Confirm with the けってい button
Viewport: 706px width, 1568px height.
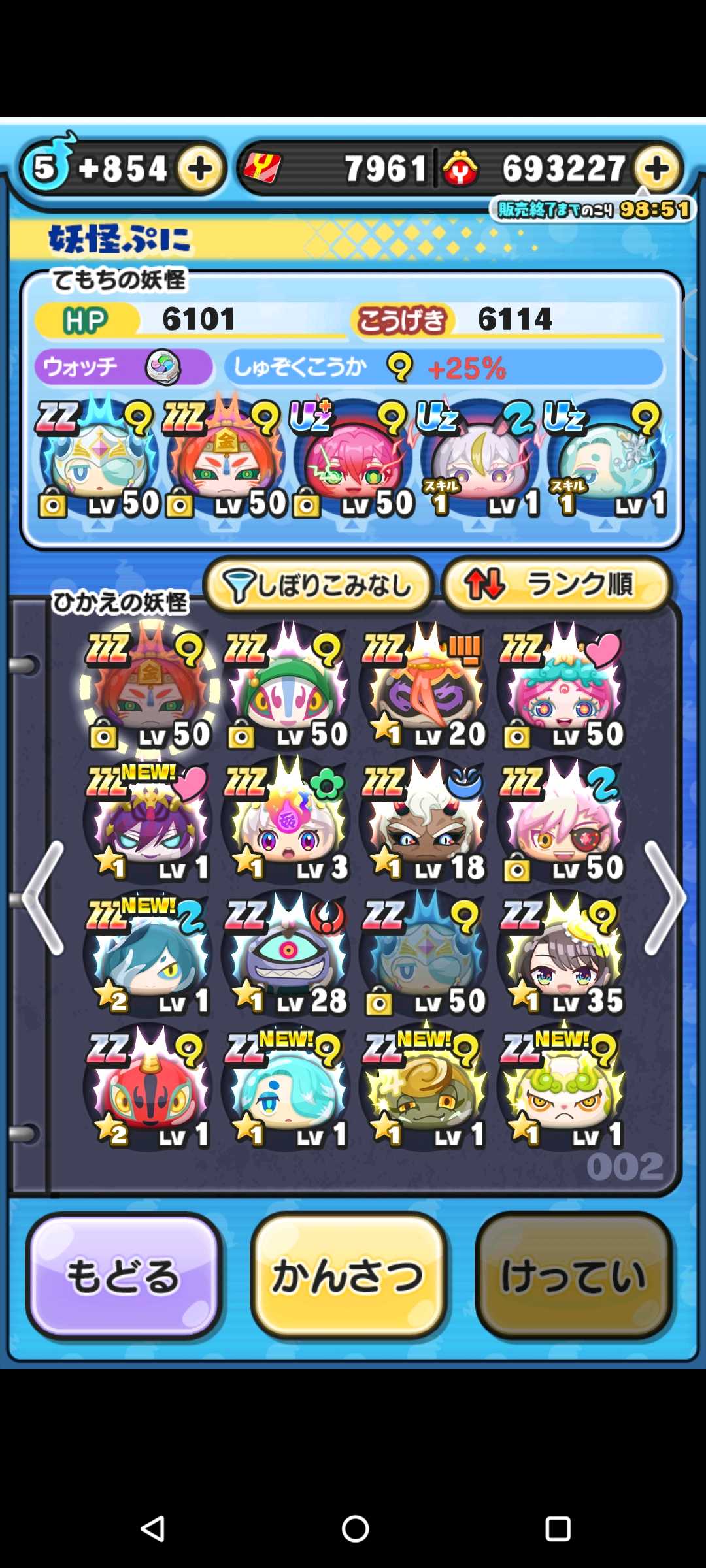pyautogui.click(x=574, y=1276)
